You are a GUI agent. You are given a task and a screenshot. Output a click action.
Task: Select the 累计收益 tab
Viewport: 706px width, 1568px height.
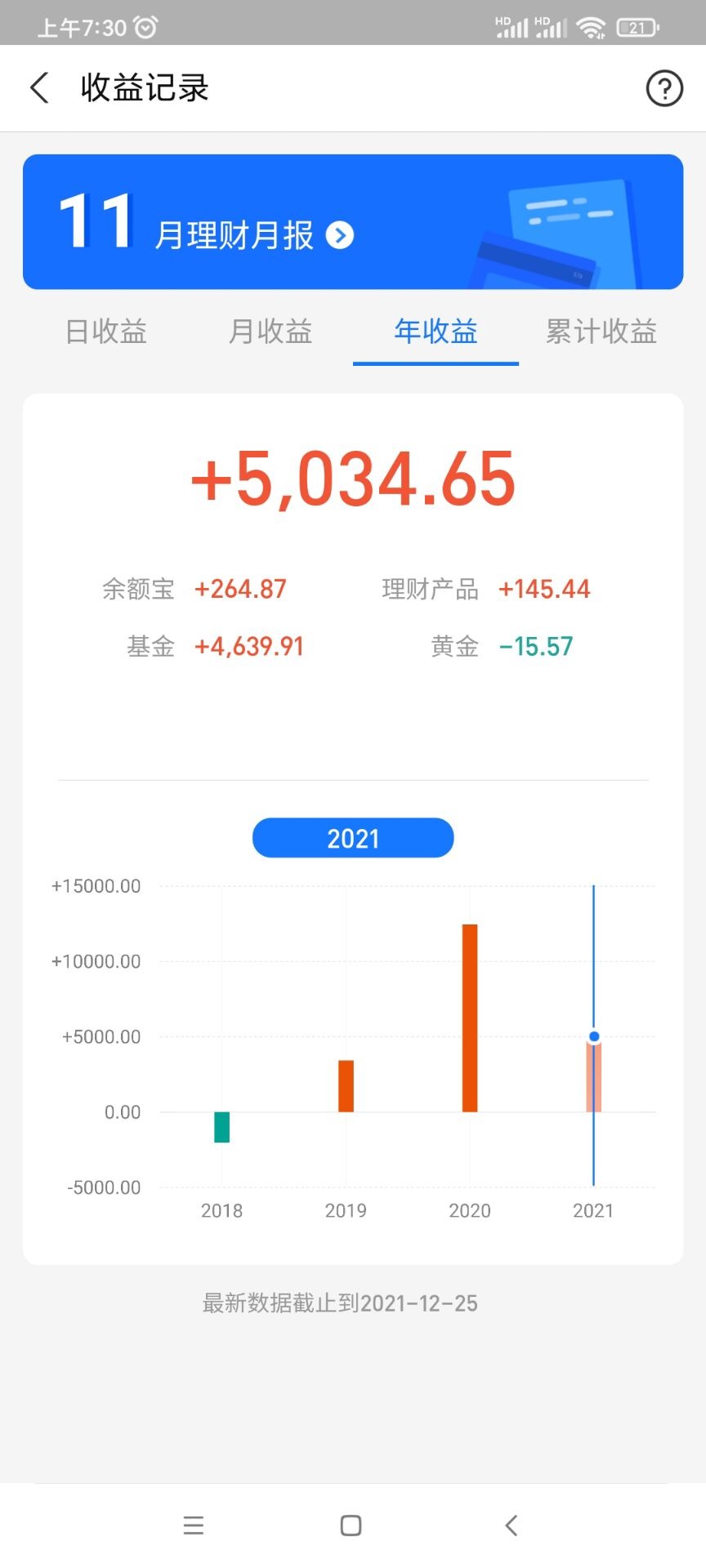click(601, 332)
